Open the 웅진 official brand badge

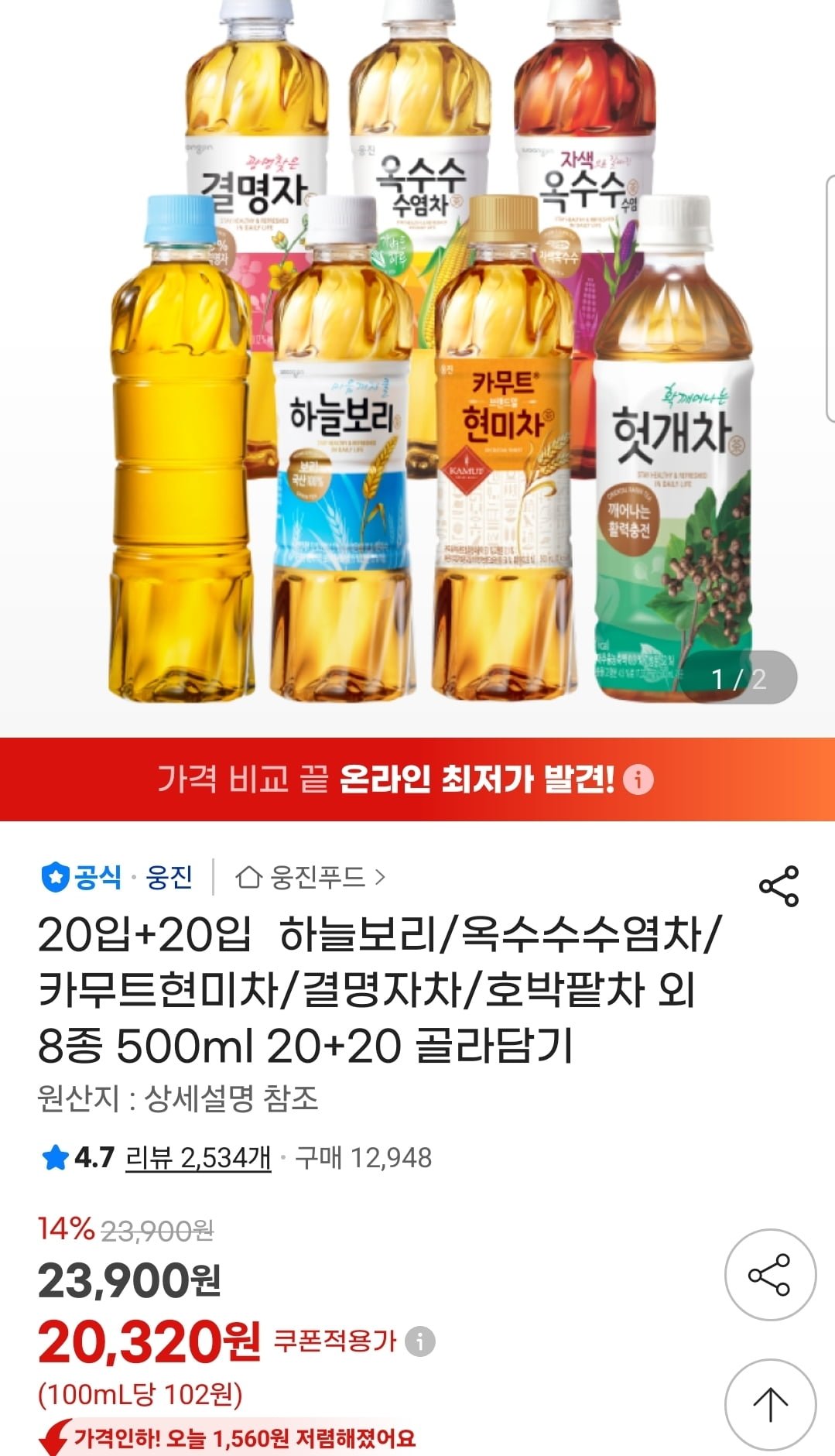point(117,878)
